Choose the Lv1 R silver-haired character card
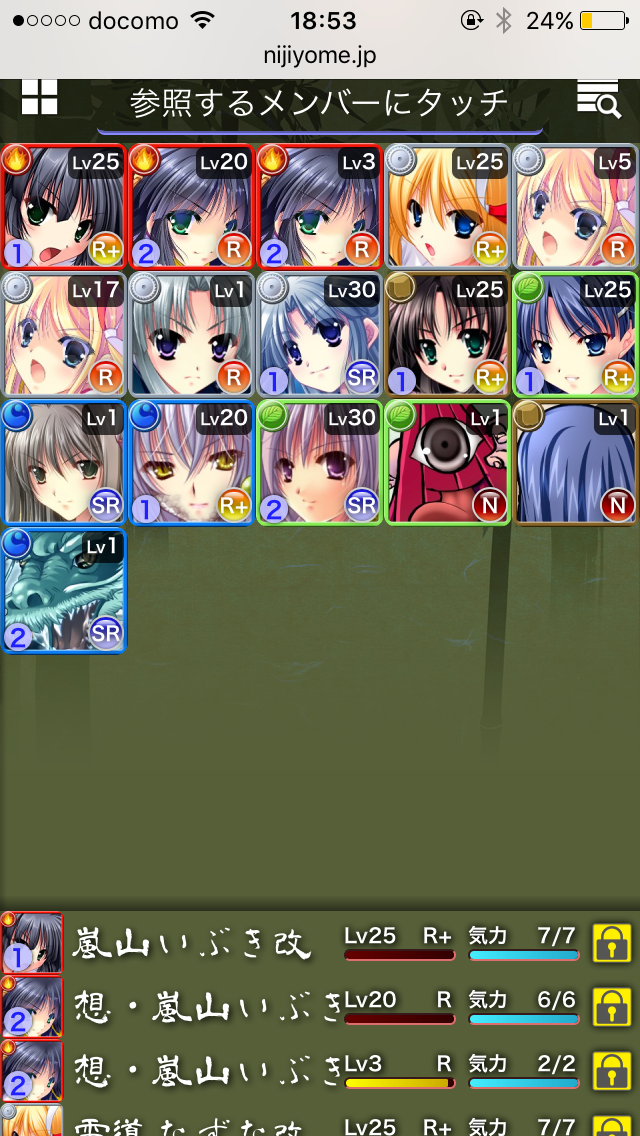The height and width of the screenshot is (1136, 640). point(191,335)
